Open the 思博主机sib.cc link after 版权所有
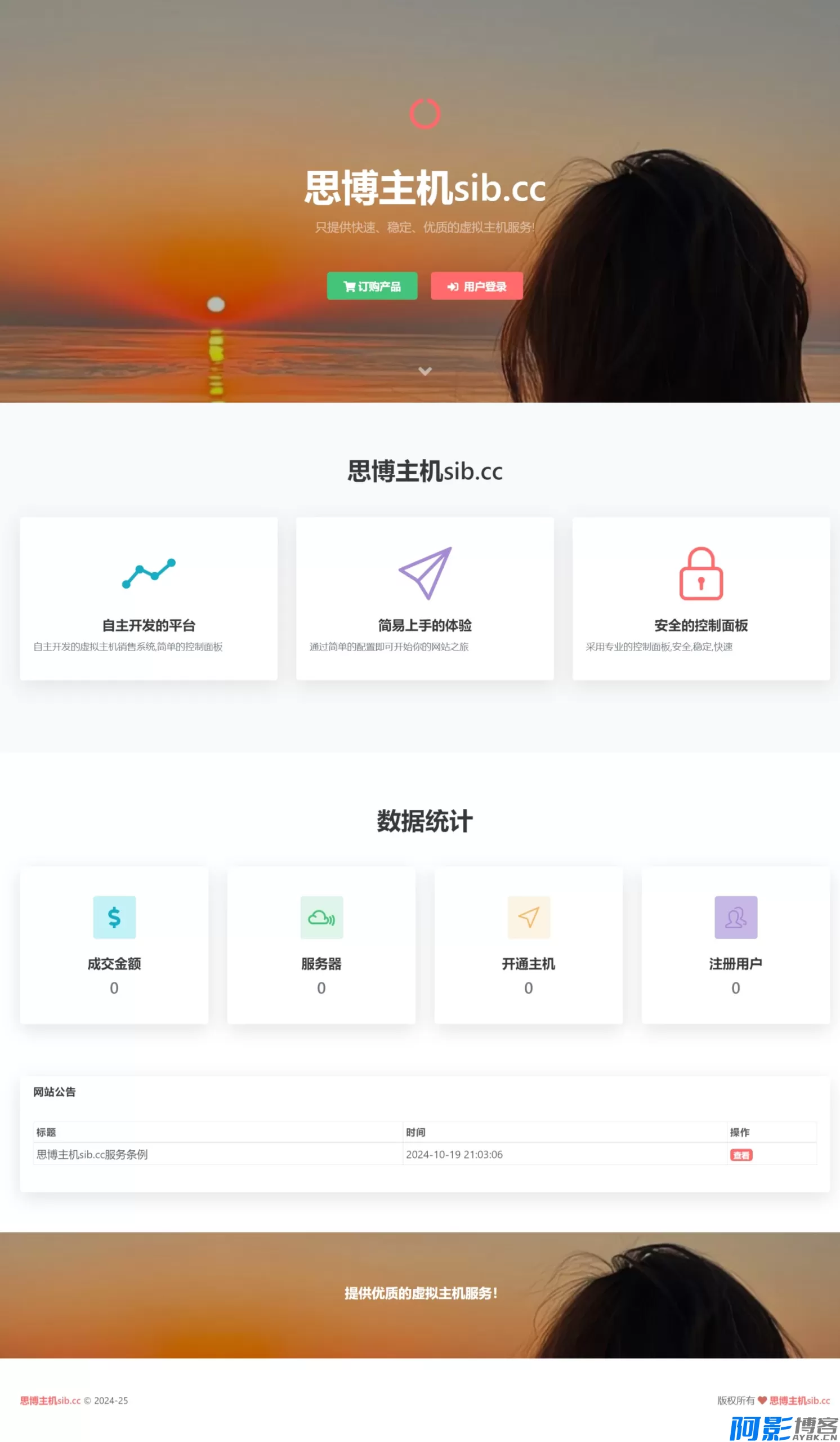The height and width of the screenshot is (1442, 840). (x=799, y=1400)
